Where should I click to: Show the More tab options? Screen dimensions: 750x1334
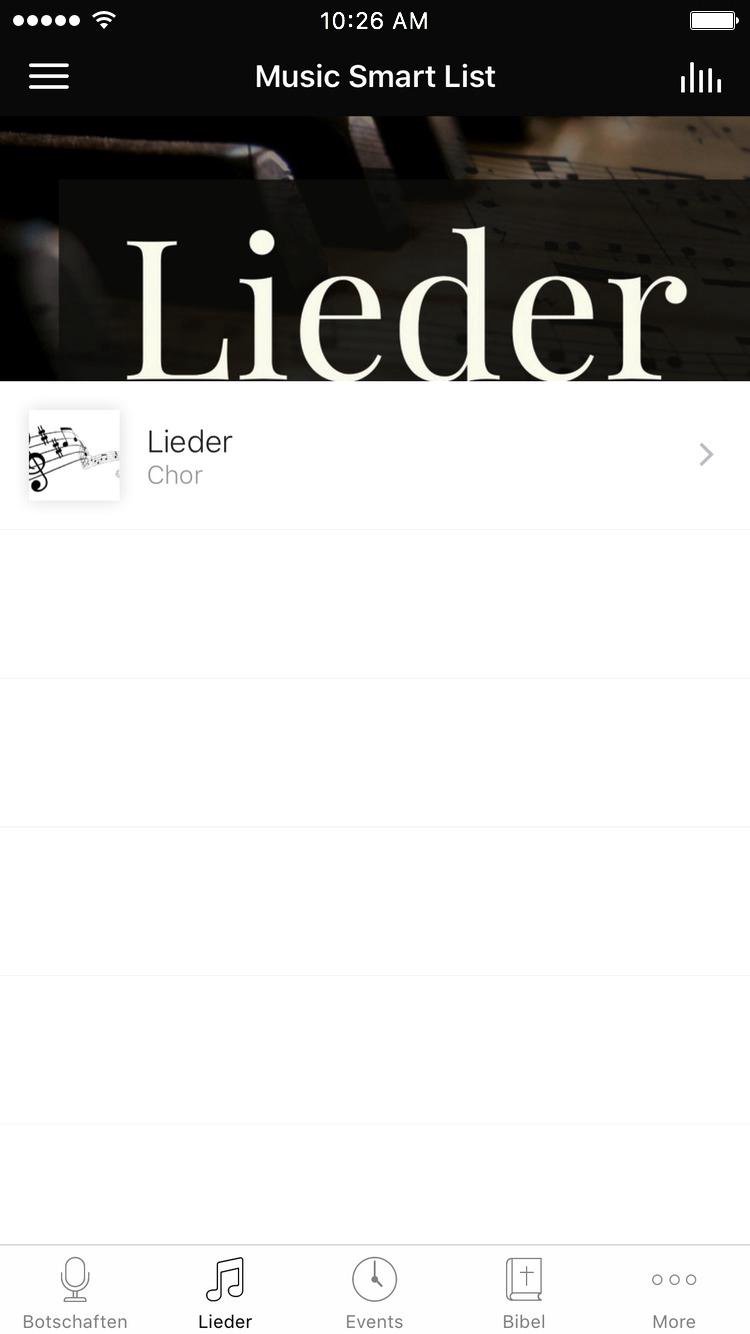coord(674,1292)
